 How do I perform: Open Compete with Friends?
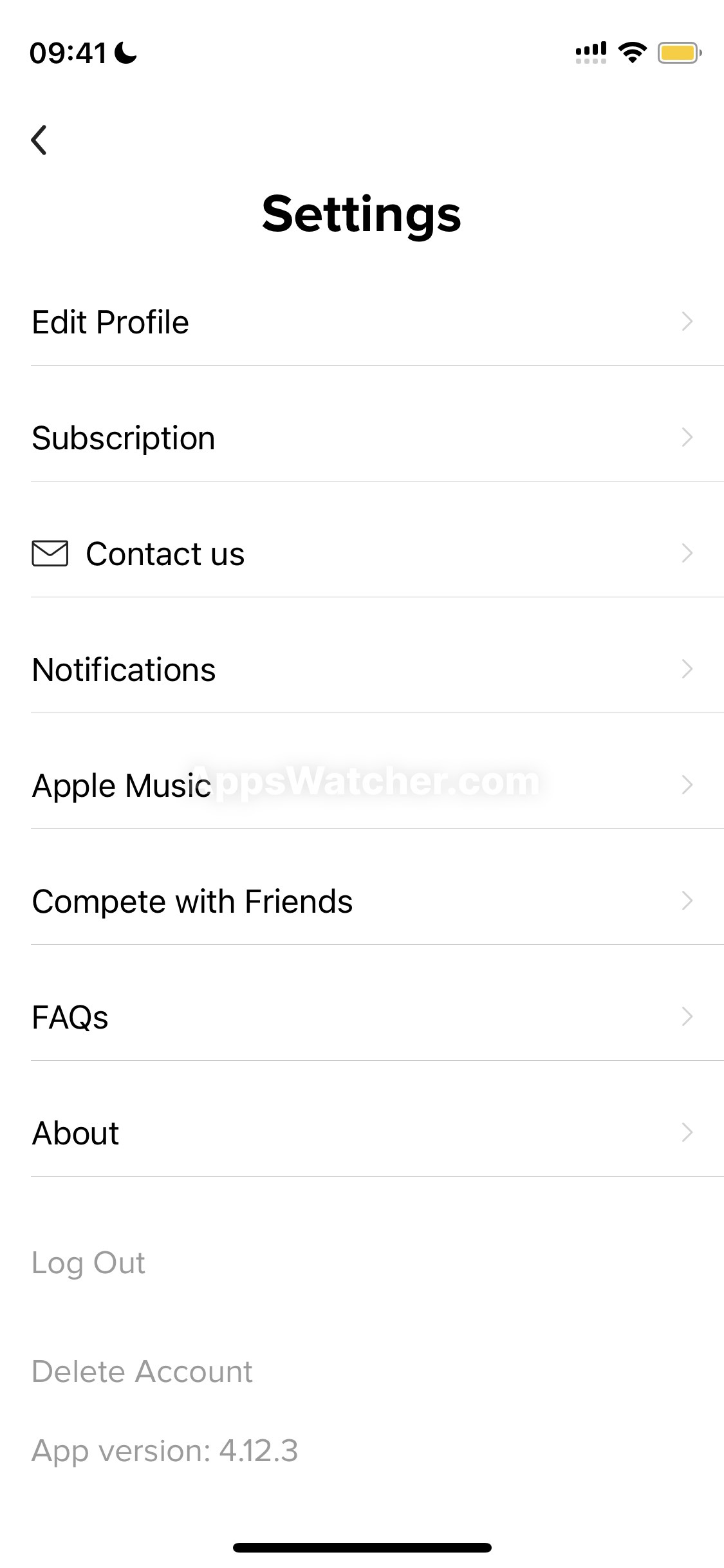377,901
